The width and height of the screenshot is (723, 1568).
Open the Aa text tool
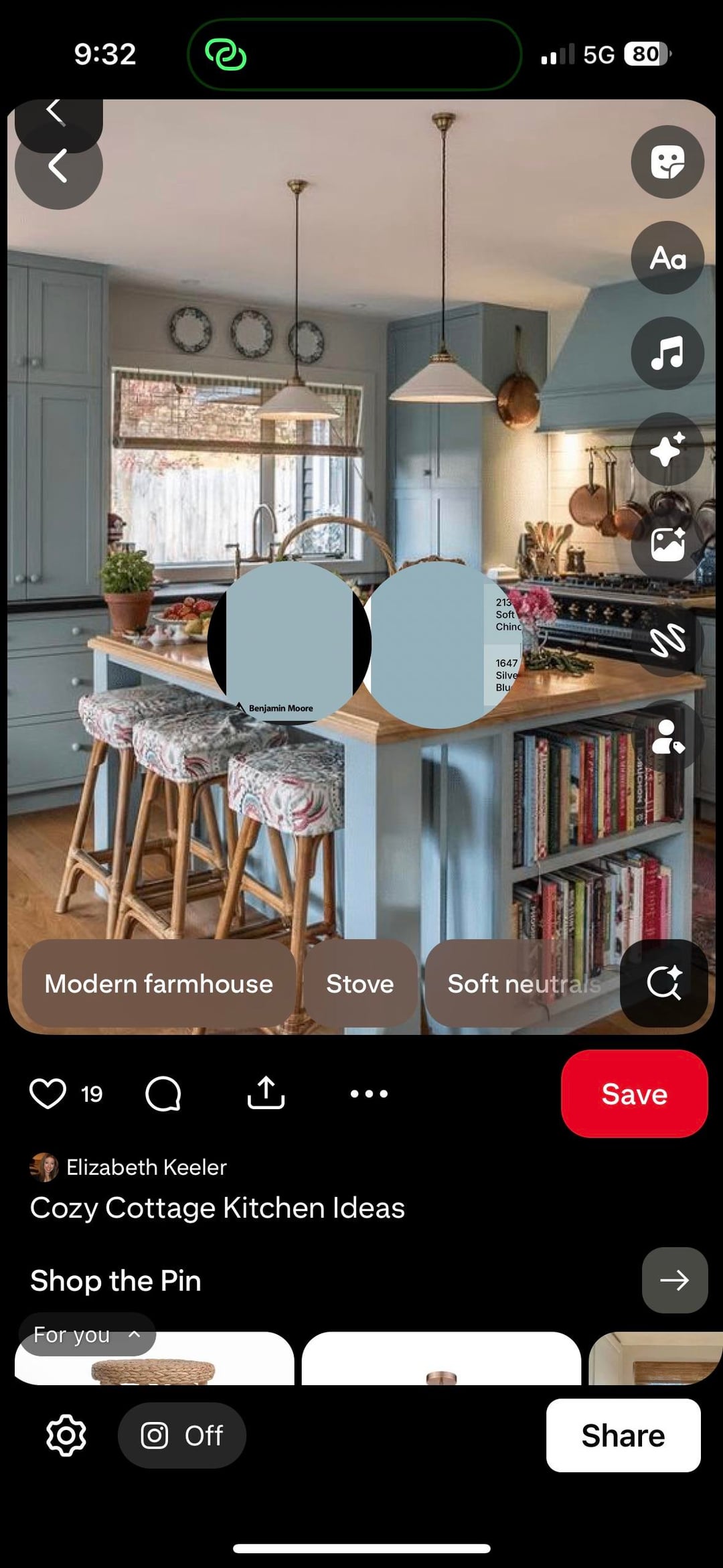tap(667, 258)
